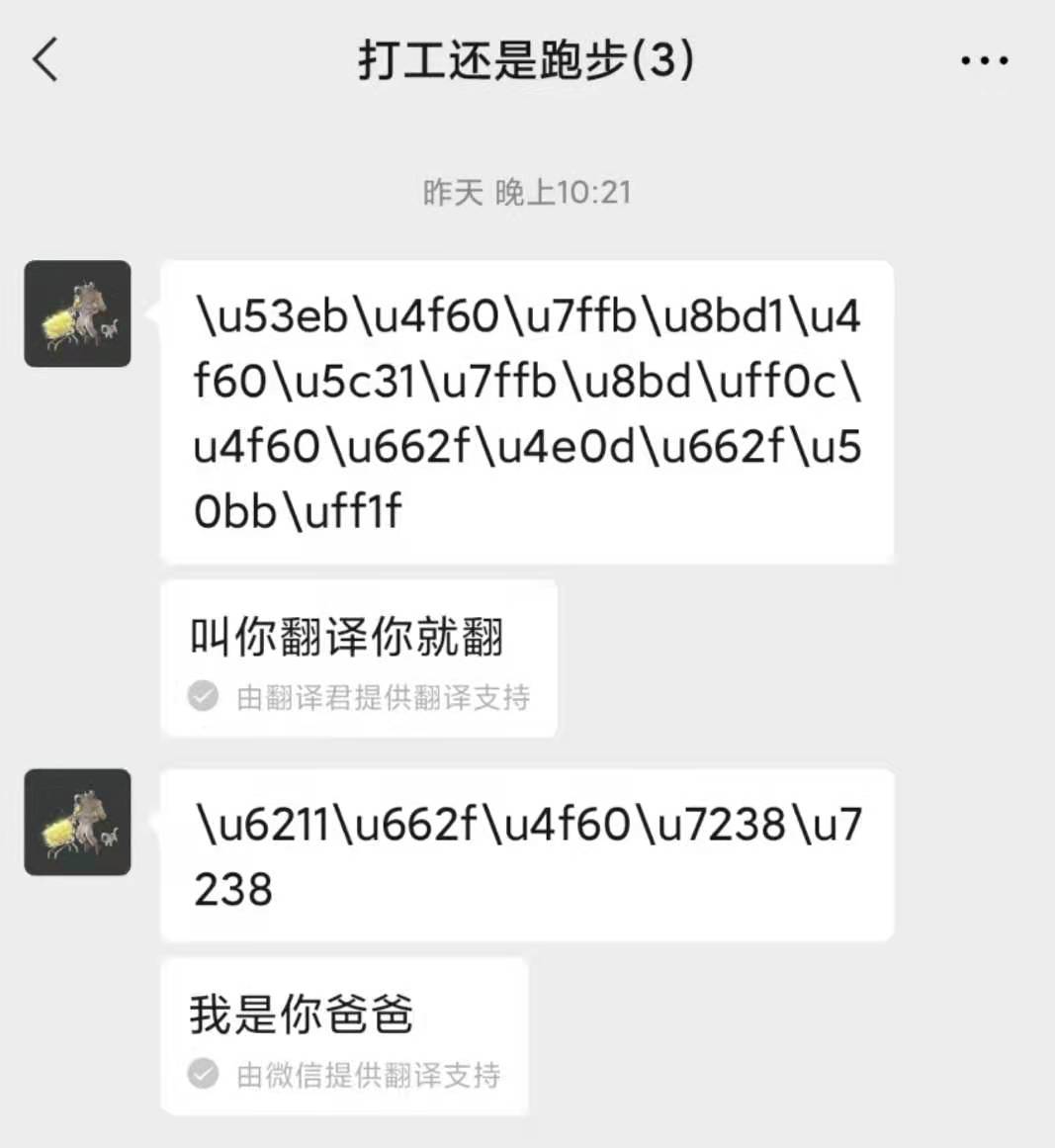Tap the sender avatar beside \u6211 message
The width and height of the screenshot is (1055, 1148).
77,822
